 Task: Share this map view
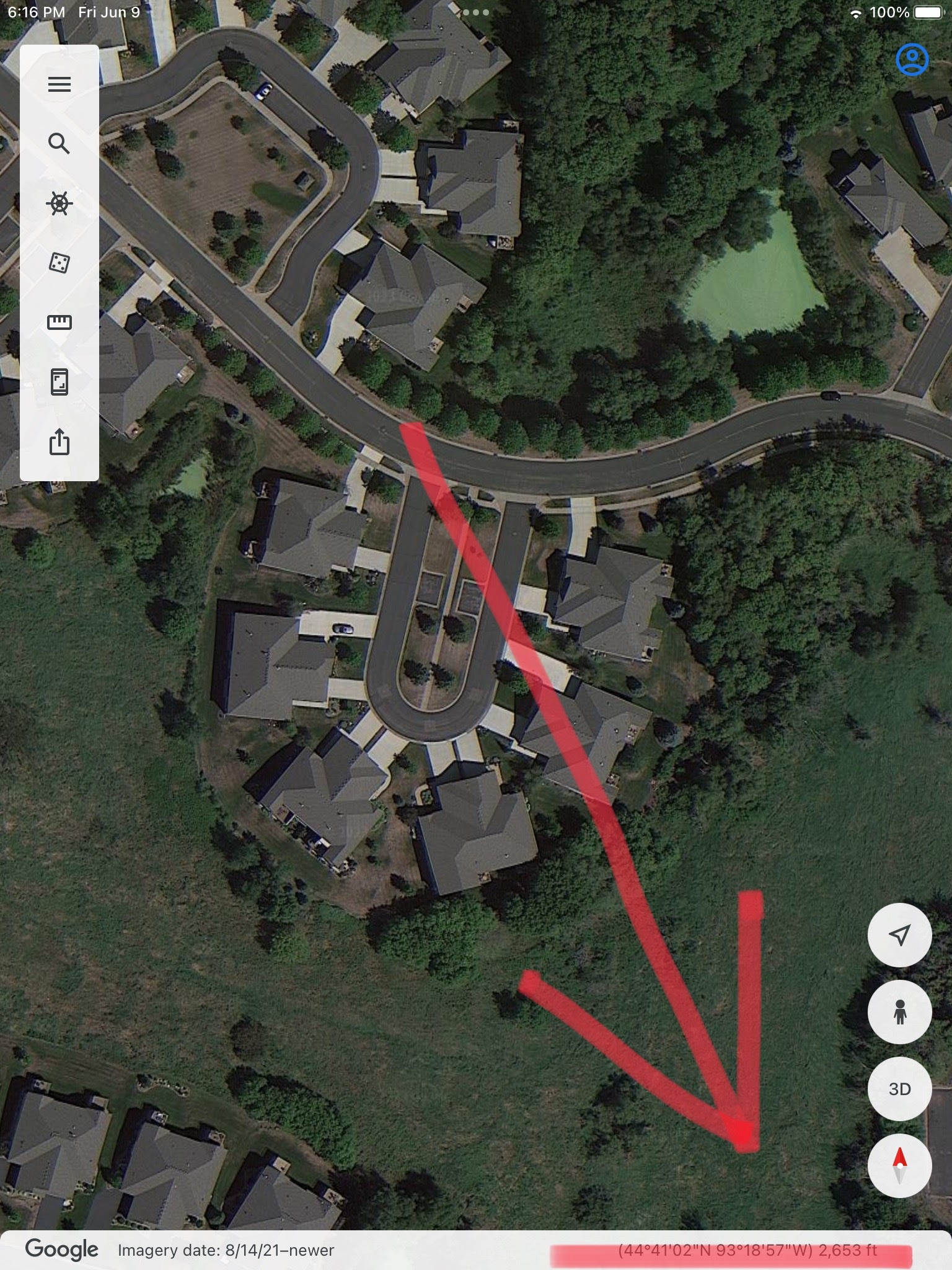[x=59, y=442]
